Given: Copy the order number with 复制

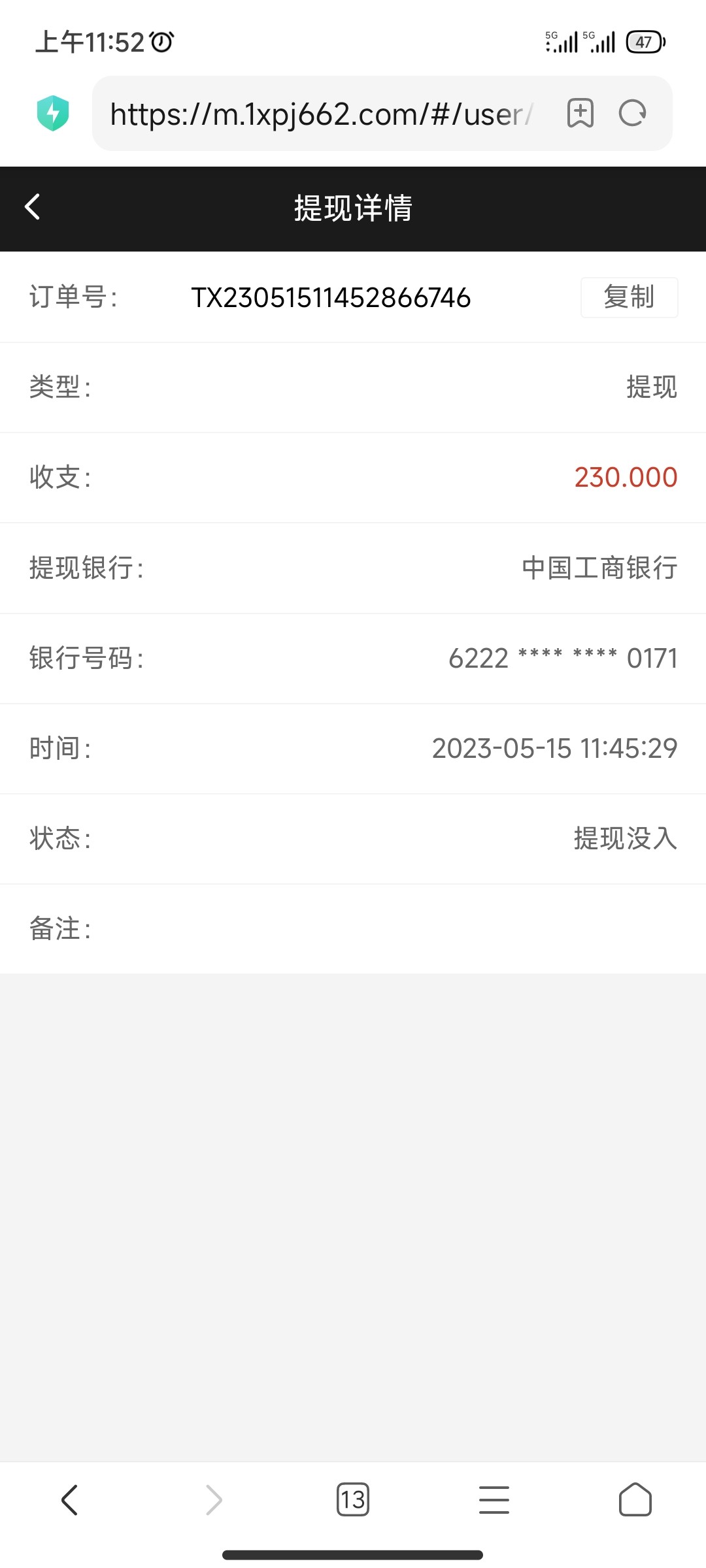Looking at the screenshot, I should tap(629, 297).
